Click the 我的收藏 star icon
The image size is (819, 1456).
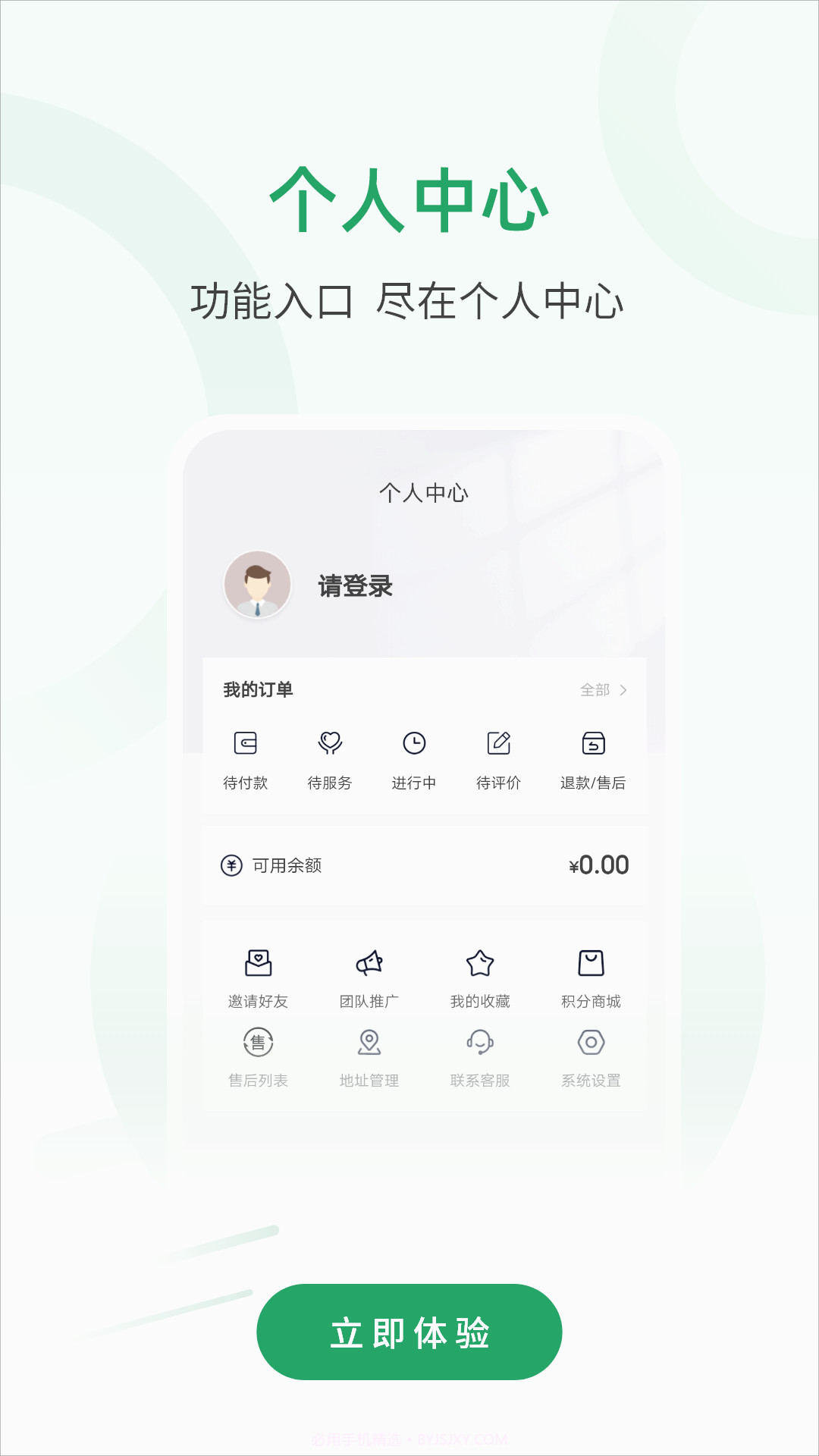pos(480,962)
